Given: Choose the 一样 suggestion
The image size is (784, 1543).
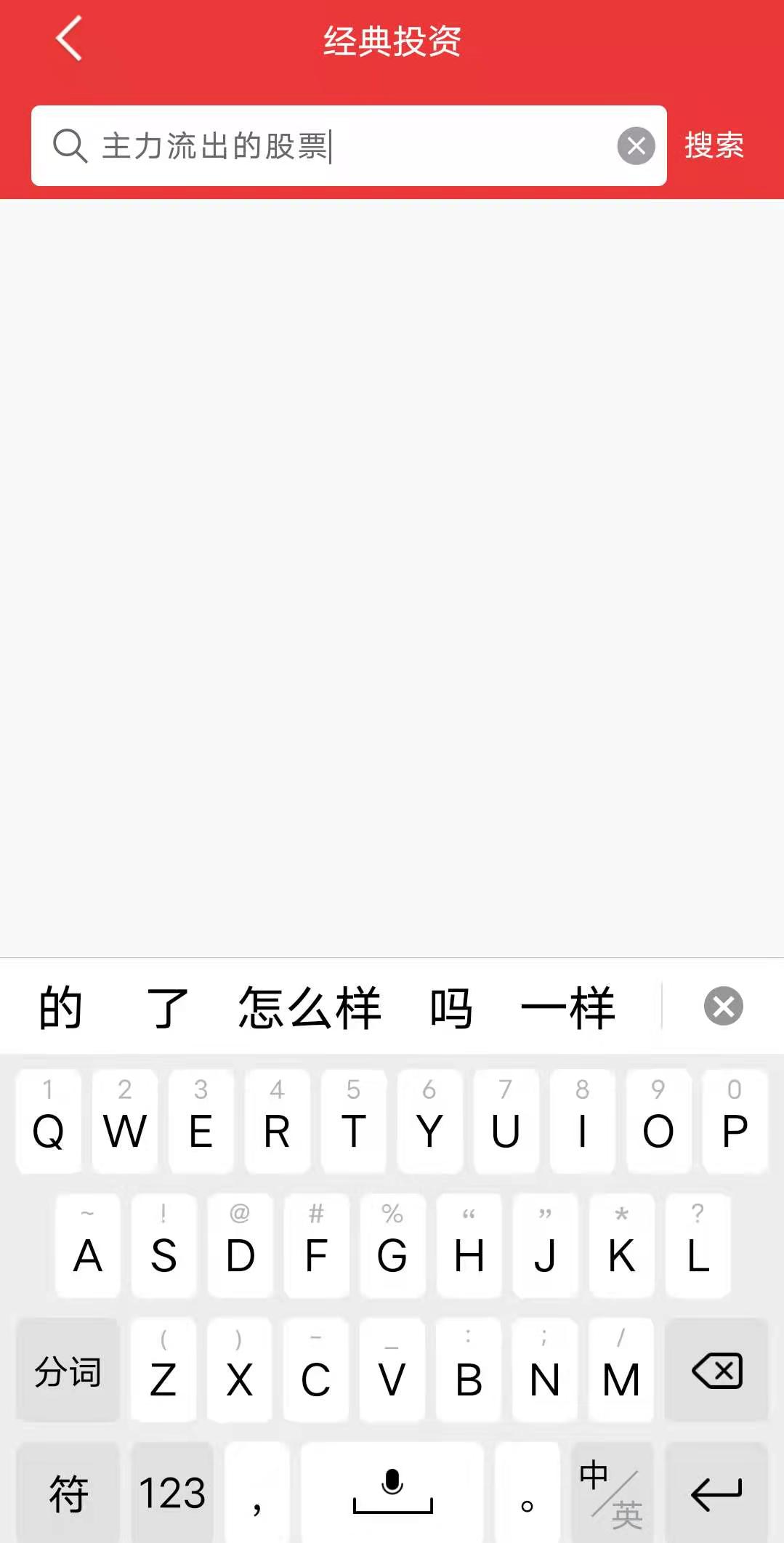Looking at the screenshot, I should point(567,1008).
